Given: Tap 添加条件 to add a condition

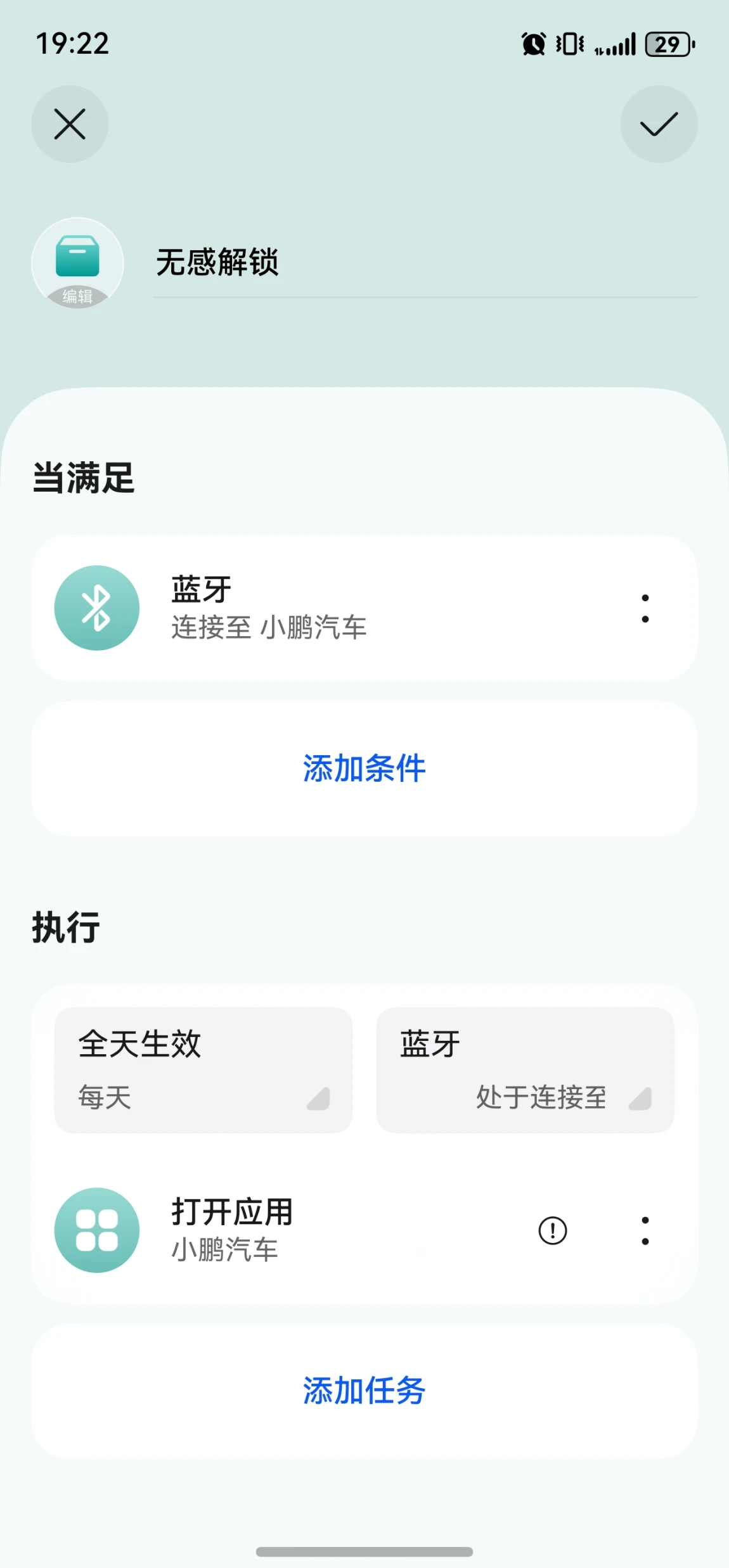Looking at the screenshot, I should pyautogui.click(x=364, y=768).
